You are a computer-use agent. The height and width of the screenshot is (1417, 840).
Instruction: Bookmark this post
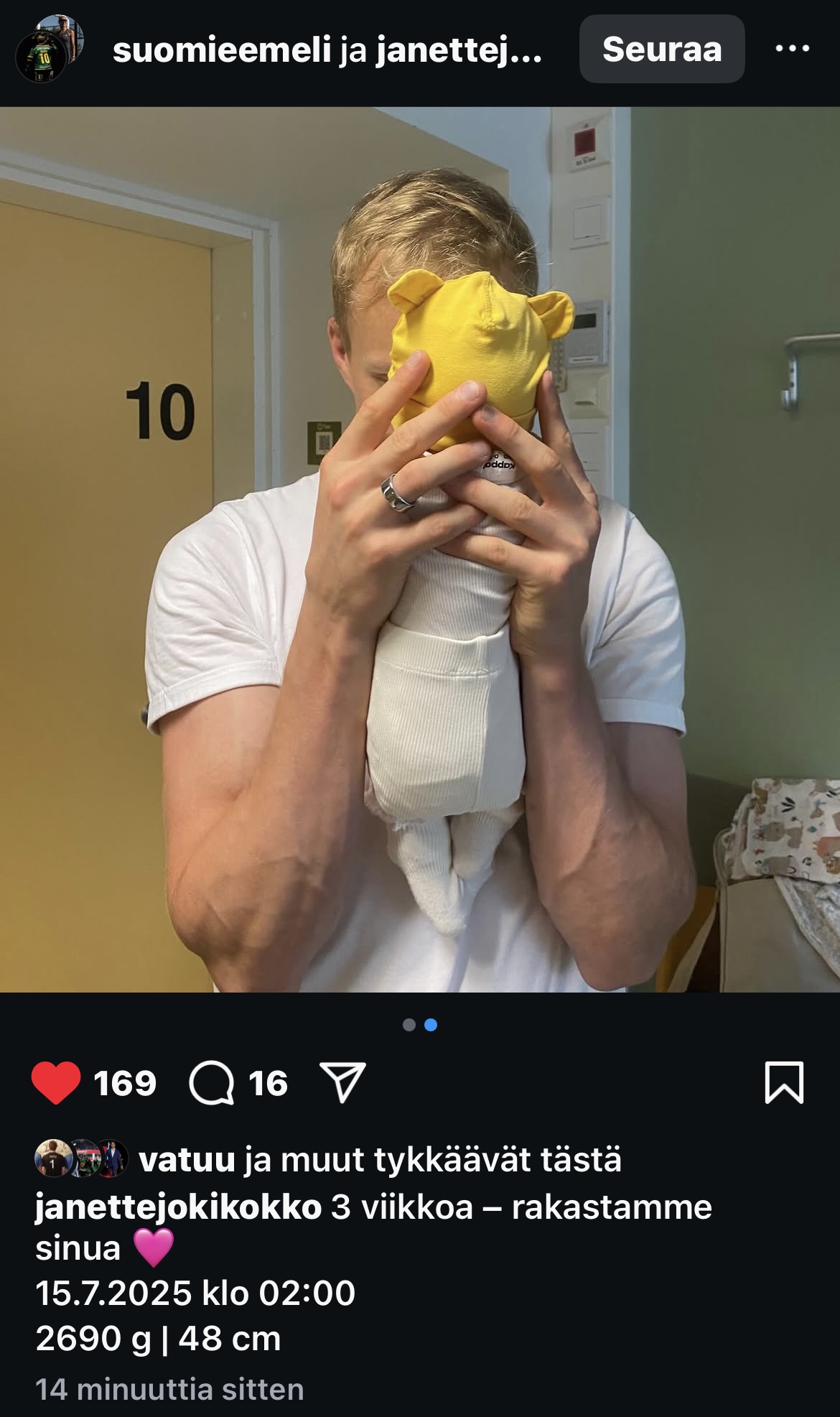[x=784, y=1082]
